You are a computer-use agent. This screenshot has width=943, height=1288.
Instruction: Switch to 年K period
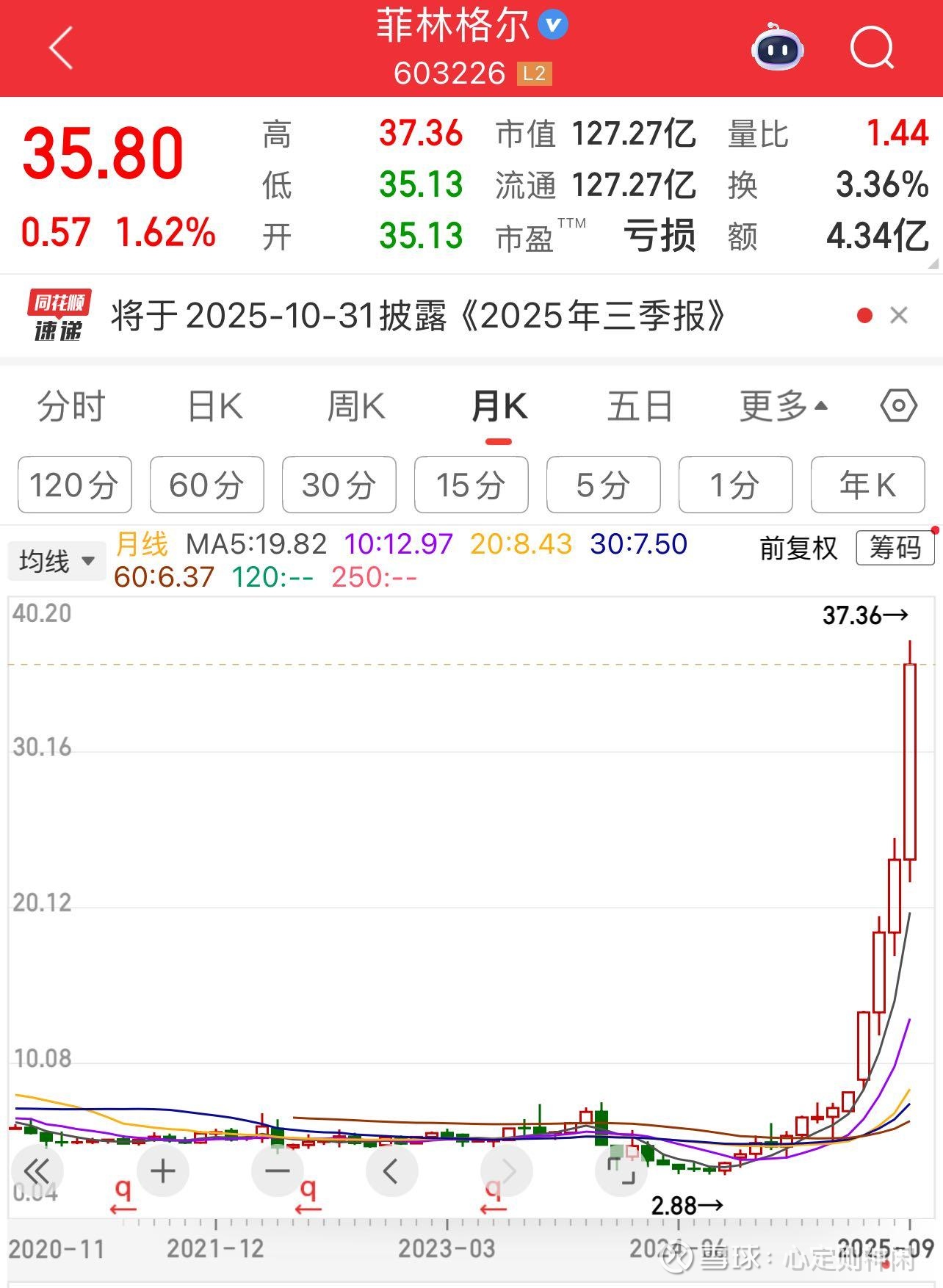point(867,485)
